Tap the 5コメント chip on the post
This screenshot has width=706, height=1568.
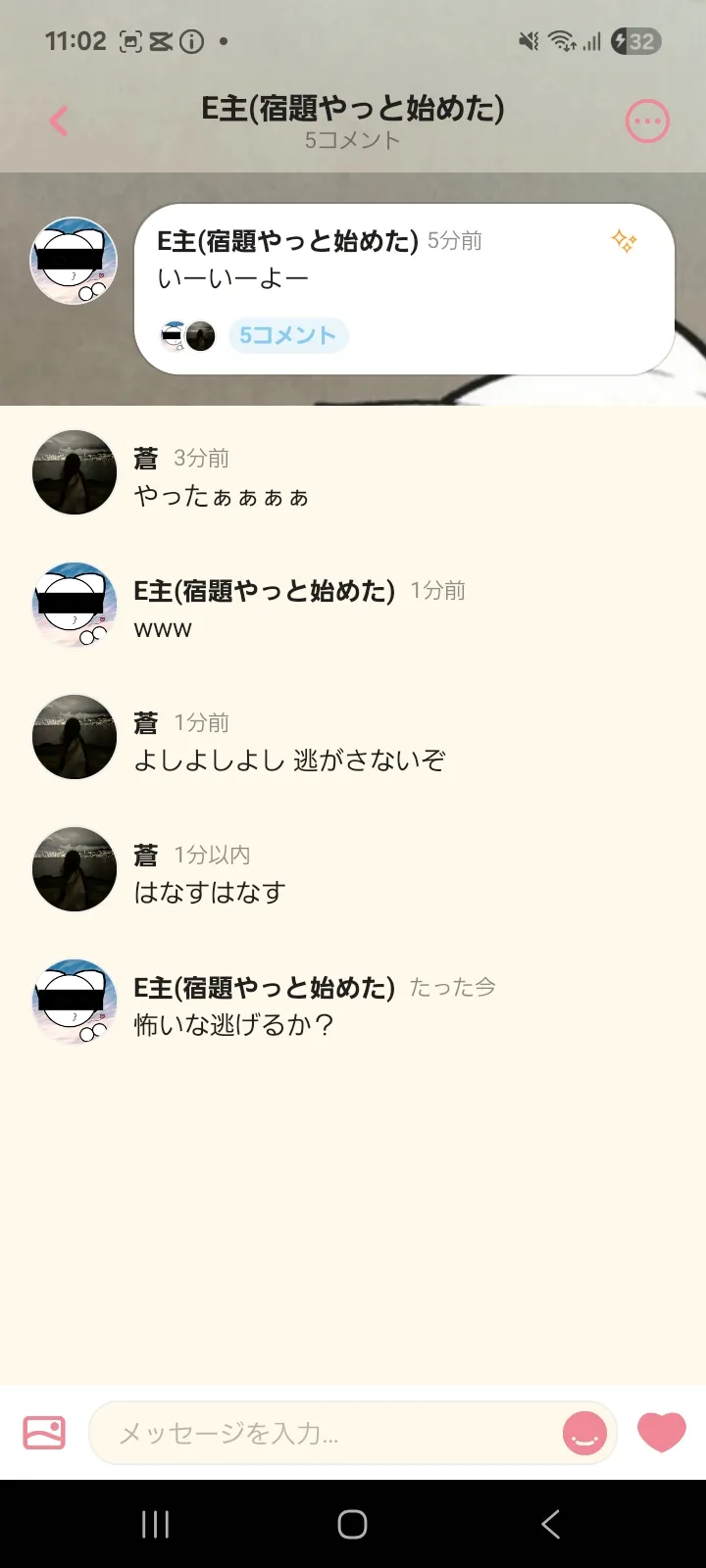(x=287, y=335)
